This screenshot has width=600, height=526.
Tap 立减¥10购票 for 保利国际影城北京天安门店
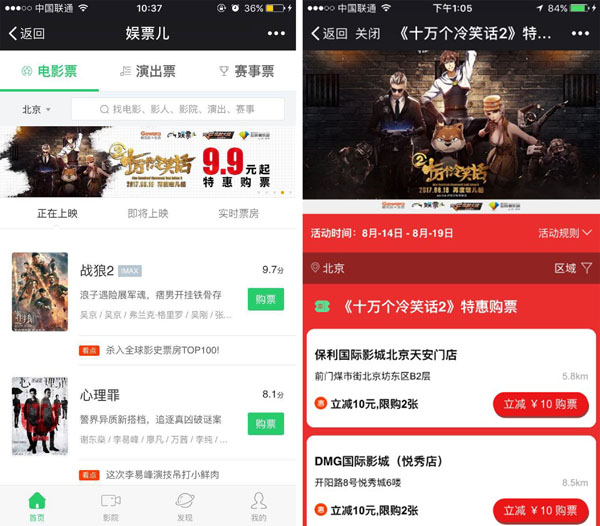pos(541,404)
